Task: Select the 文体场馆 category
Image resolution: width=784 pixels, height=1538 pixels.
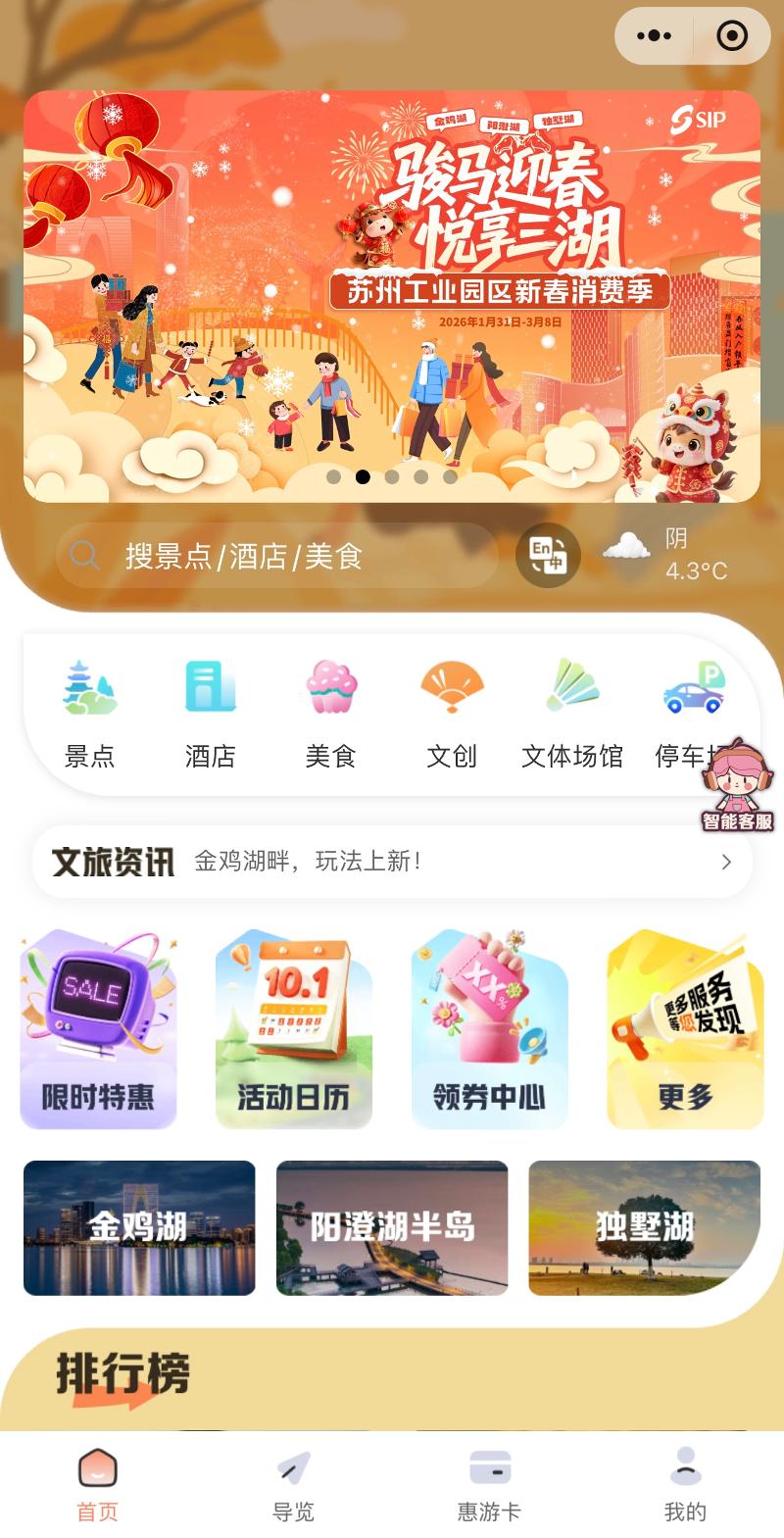Action: point(572,712)
